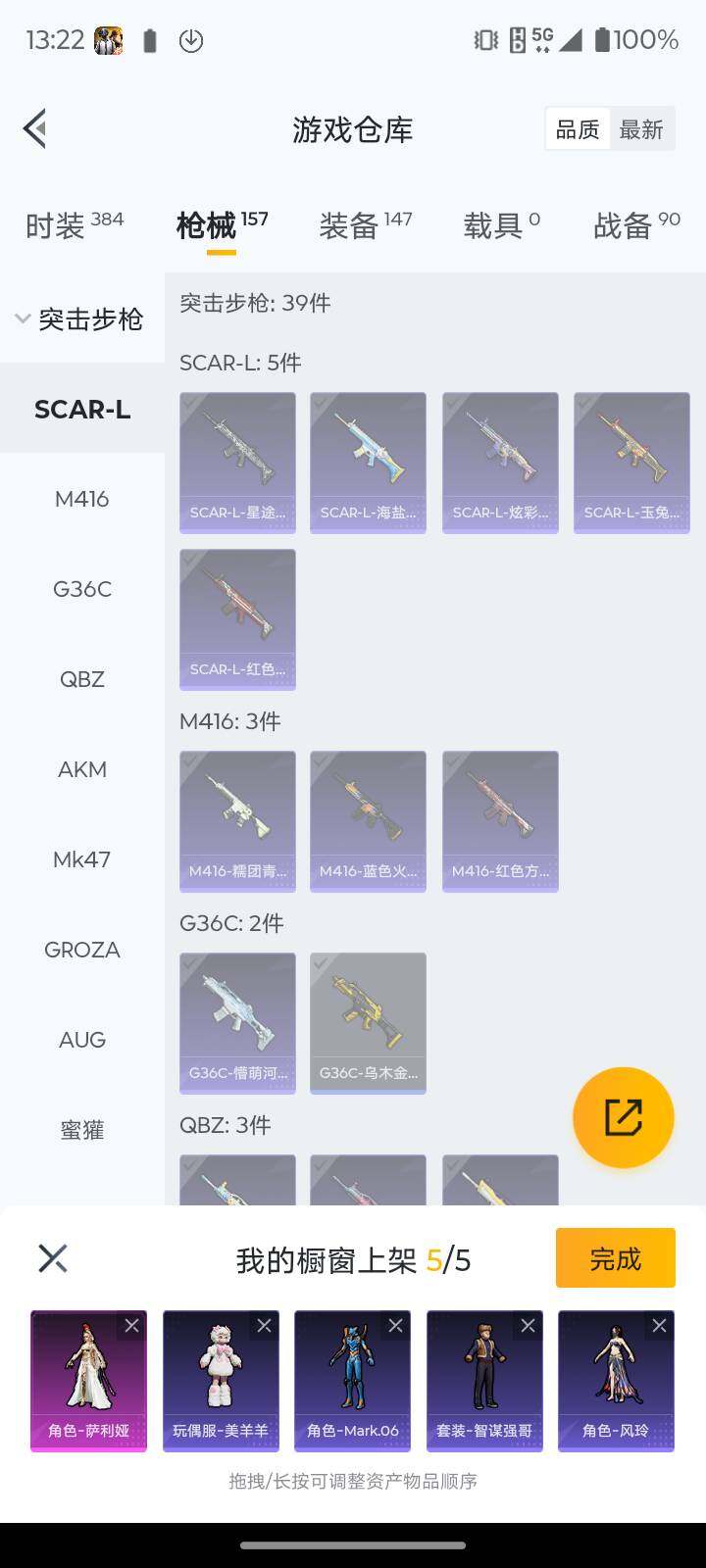Viewport: 706px width, 1568px height.
Task: Close the showcase listing panel
Action: [x=53, y=1258]
